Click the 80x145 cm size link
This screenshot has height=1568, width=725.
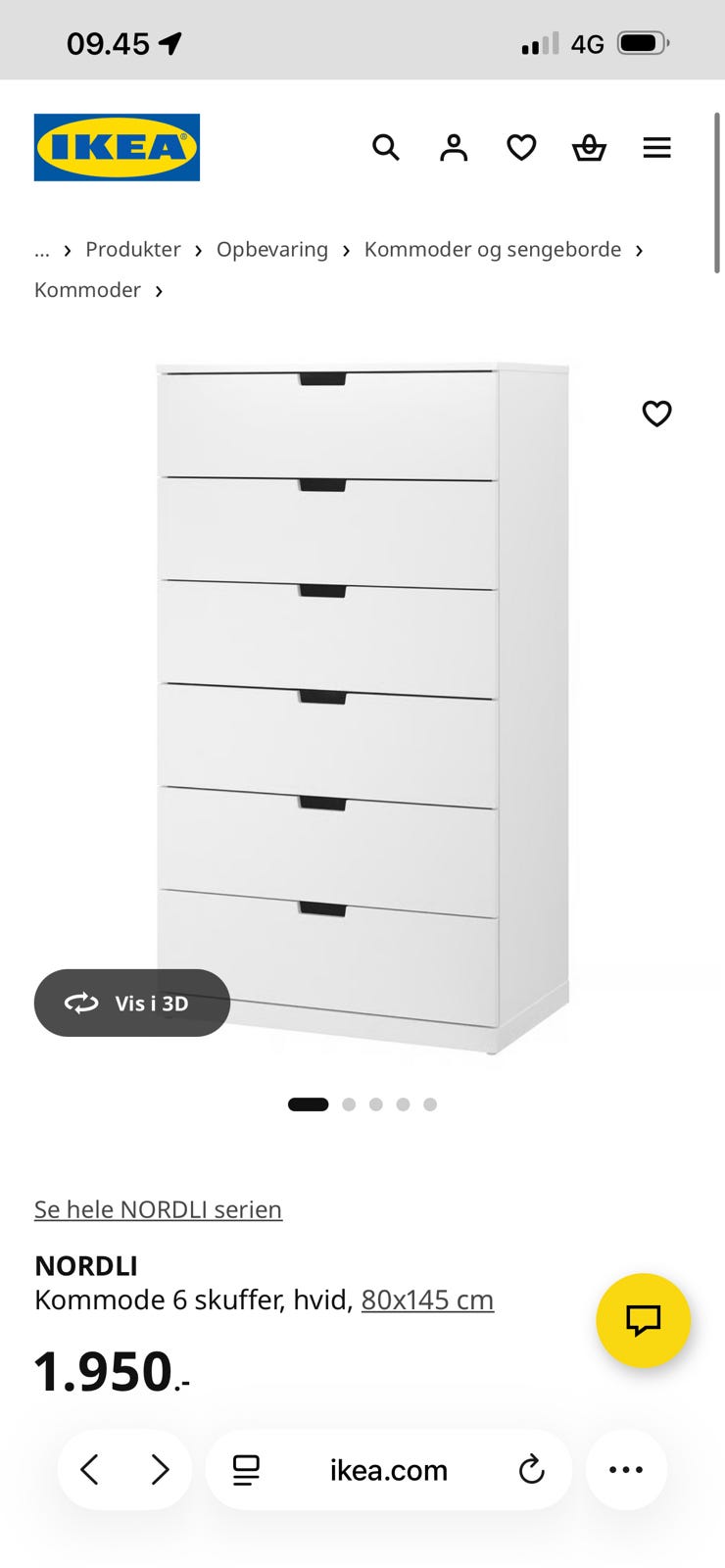[x=427, y=1299]
